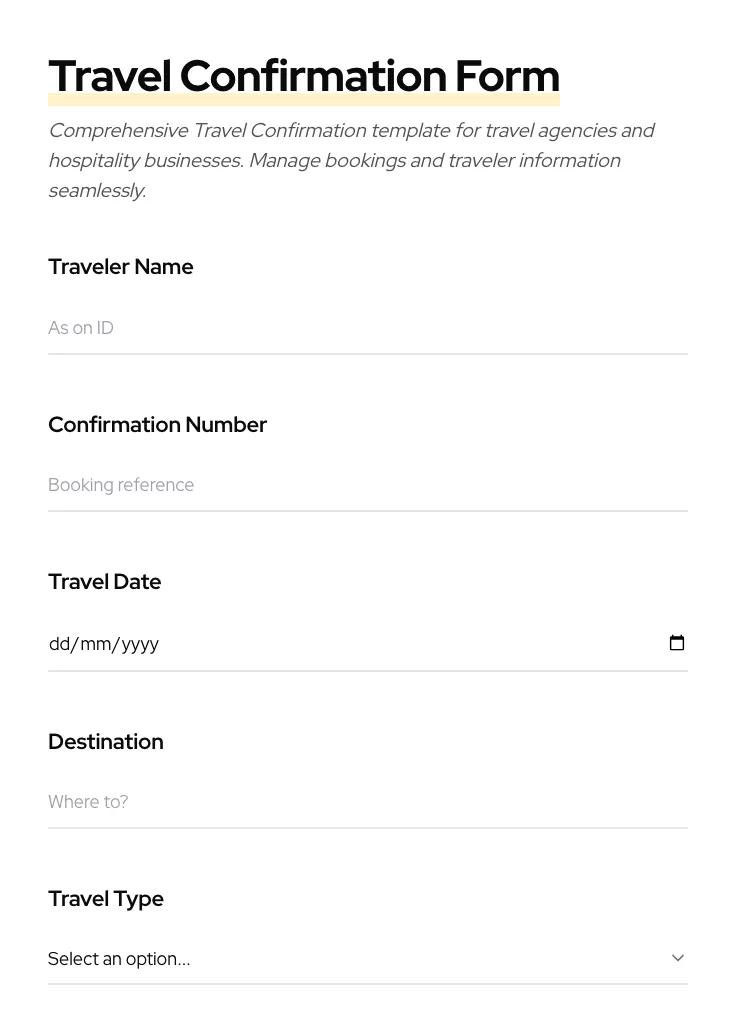Click the Travel Confirmation Form title
736x1024 pixels.
(304, 75)
